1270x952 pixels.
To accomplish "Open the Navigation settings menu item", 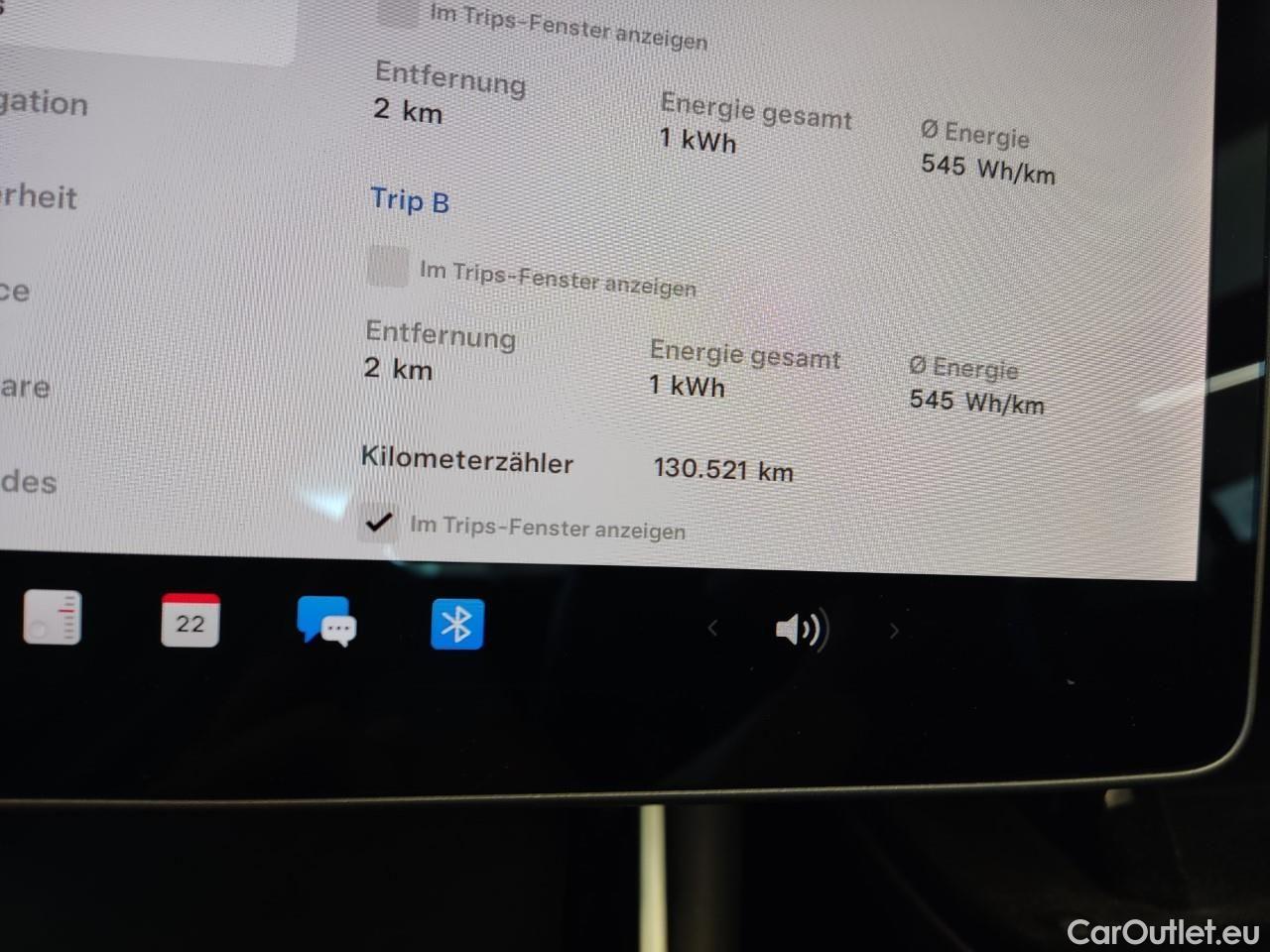I will coord(44,103).
